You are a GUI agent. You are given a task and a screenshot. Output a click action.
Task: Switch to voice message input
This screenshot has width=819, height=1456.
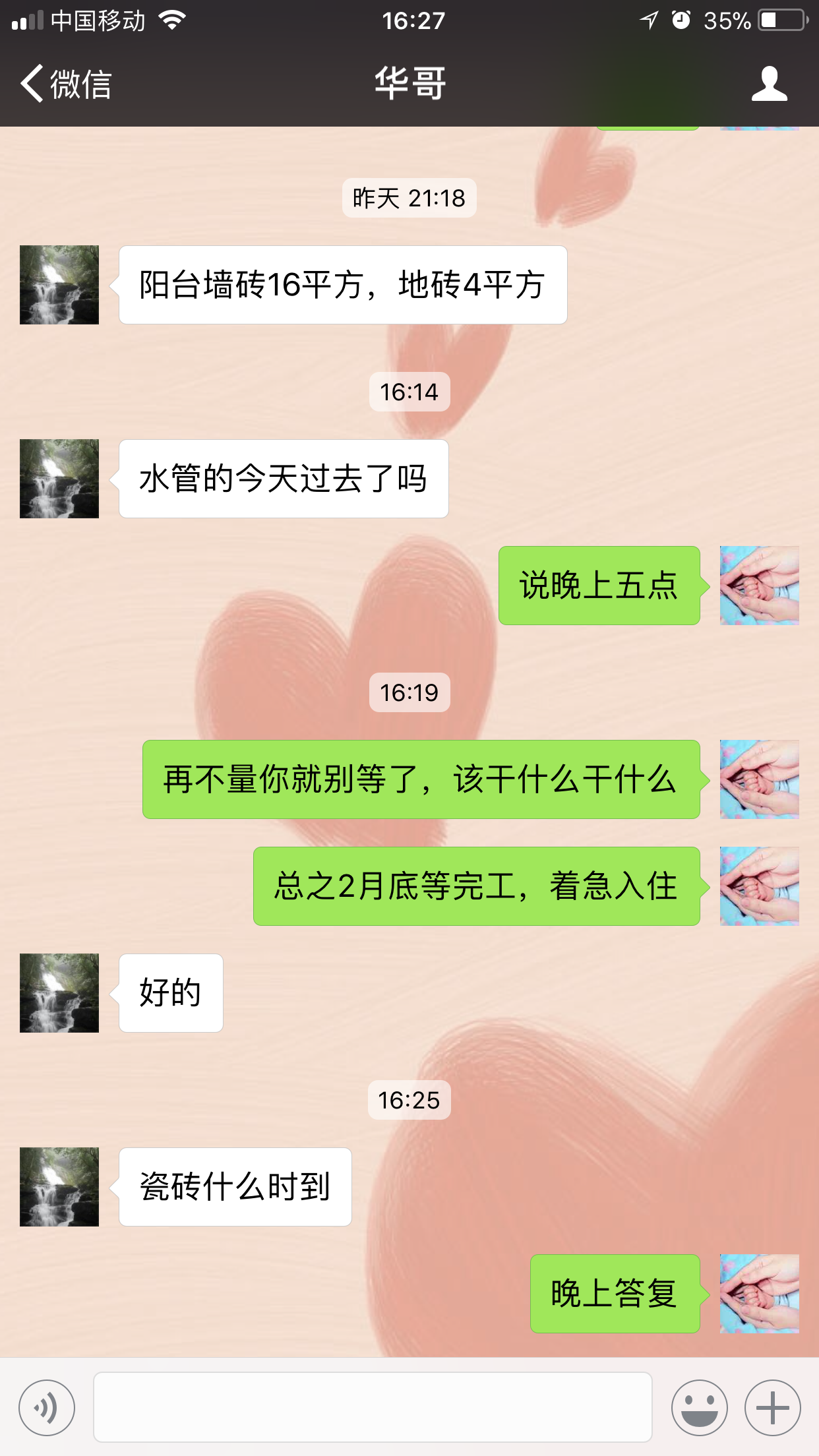(47, 1407)
